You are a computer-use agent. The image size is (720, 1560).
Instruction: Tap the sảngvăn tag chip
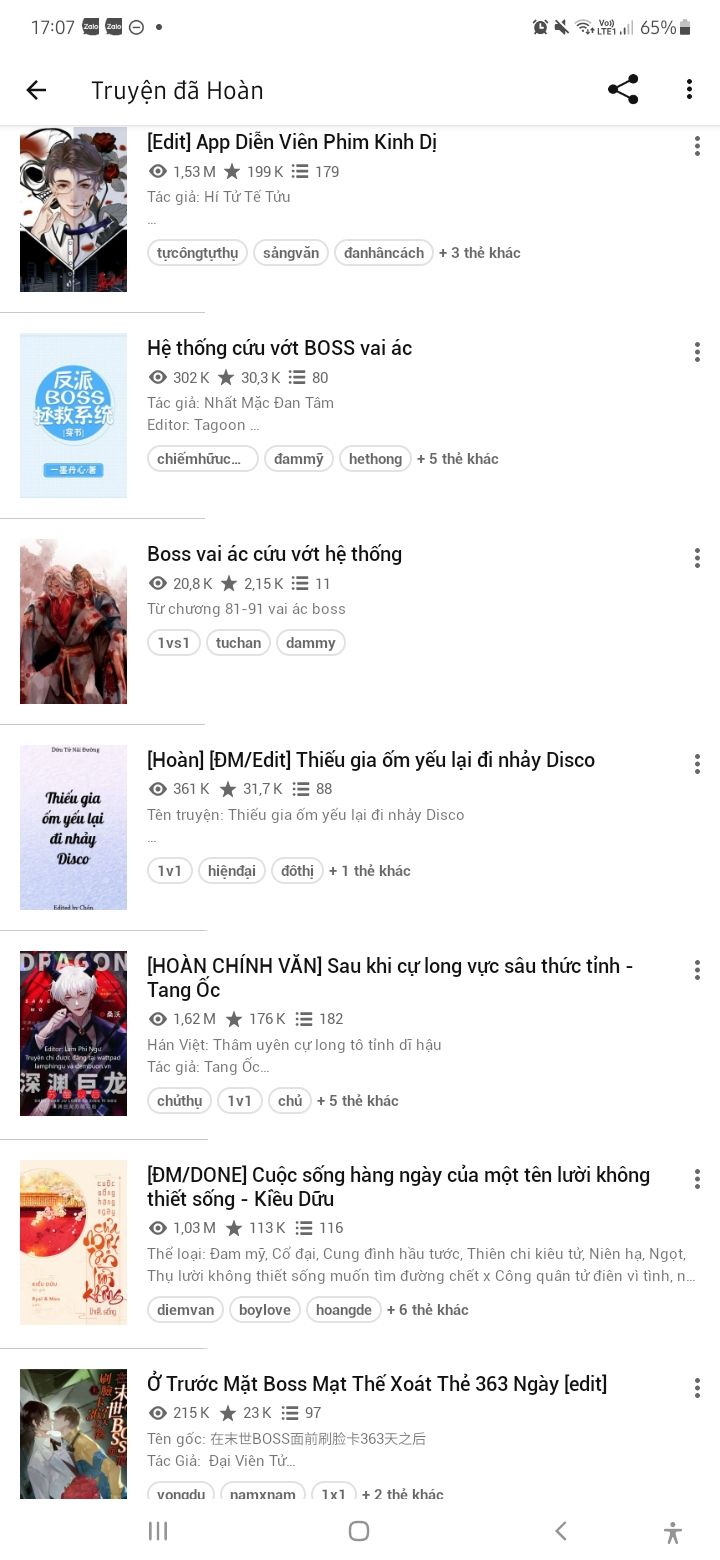(291, 253)
